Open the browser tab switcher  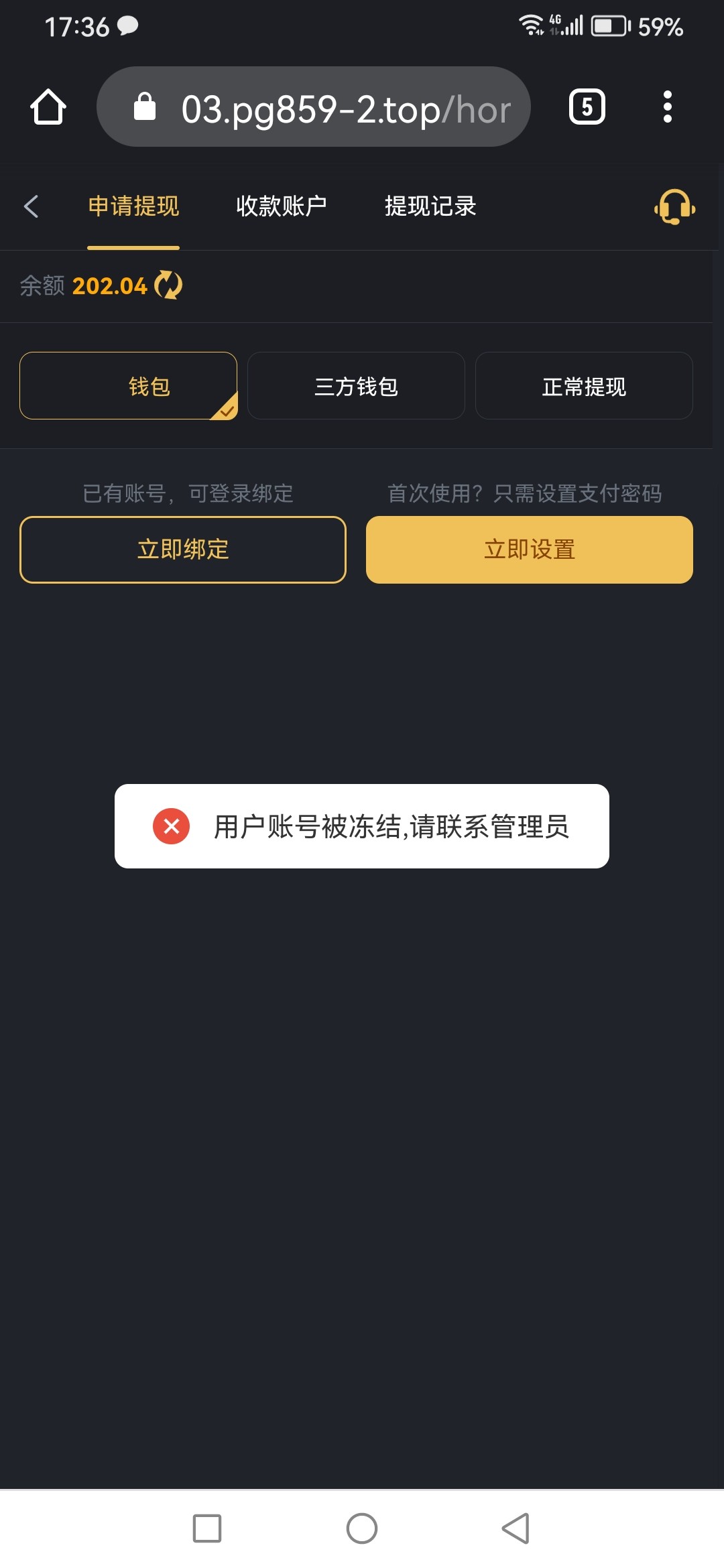coord(587,107)
